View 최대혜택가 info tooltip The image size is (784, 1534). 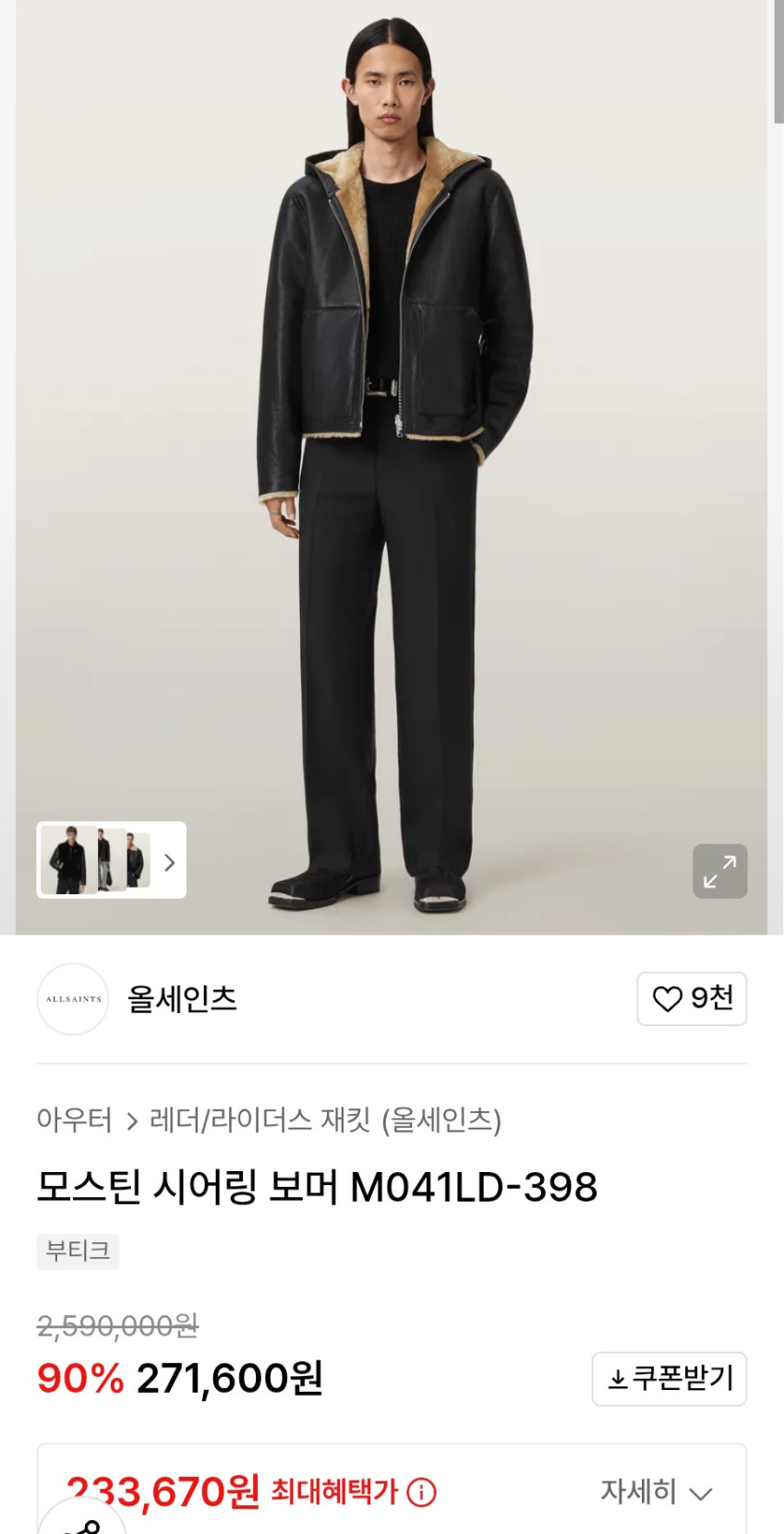tap(422, 1492)
